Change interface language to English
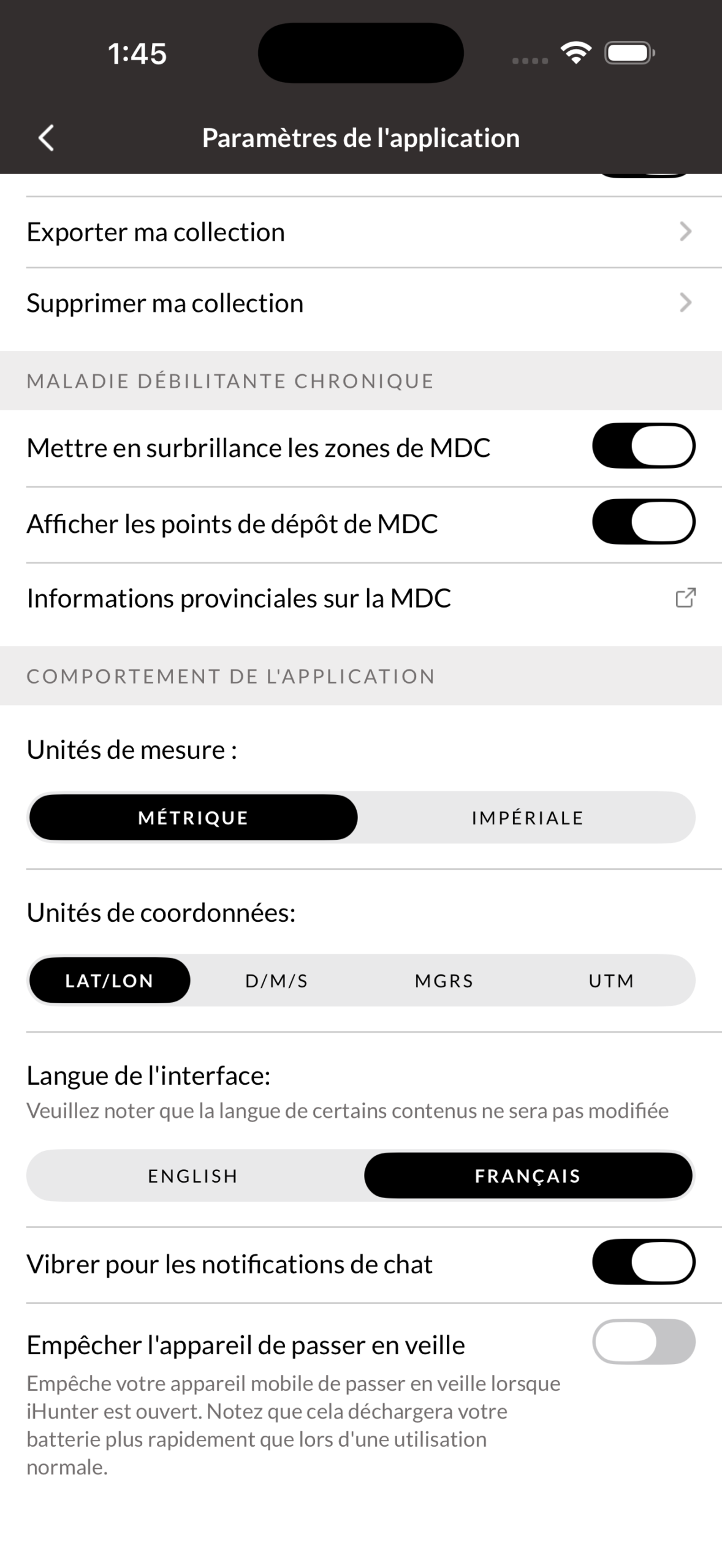This screenshot has width=722, height=1568. click(193, 1176)
